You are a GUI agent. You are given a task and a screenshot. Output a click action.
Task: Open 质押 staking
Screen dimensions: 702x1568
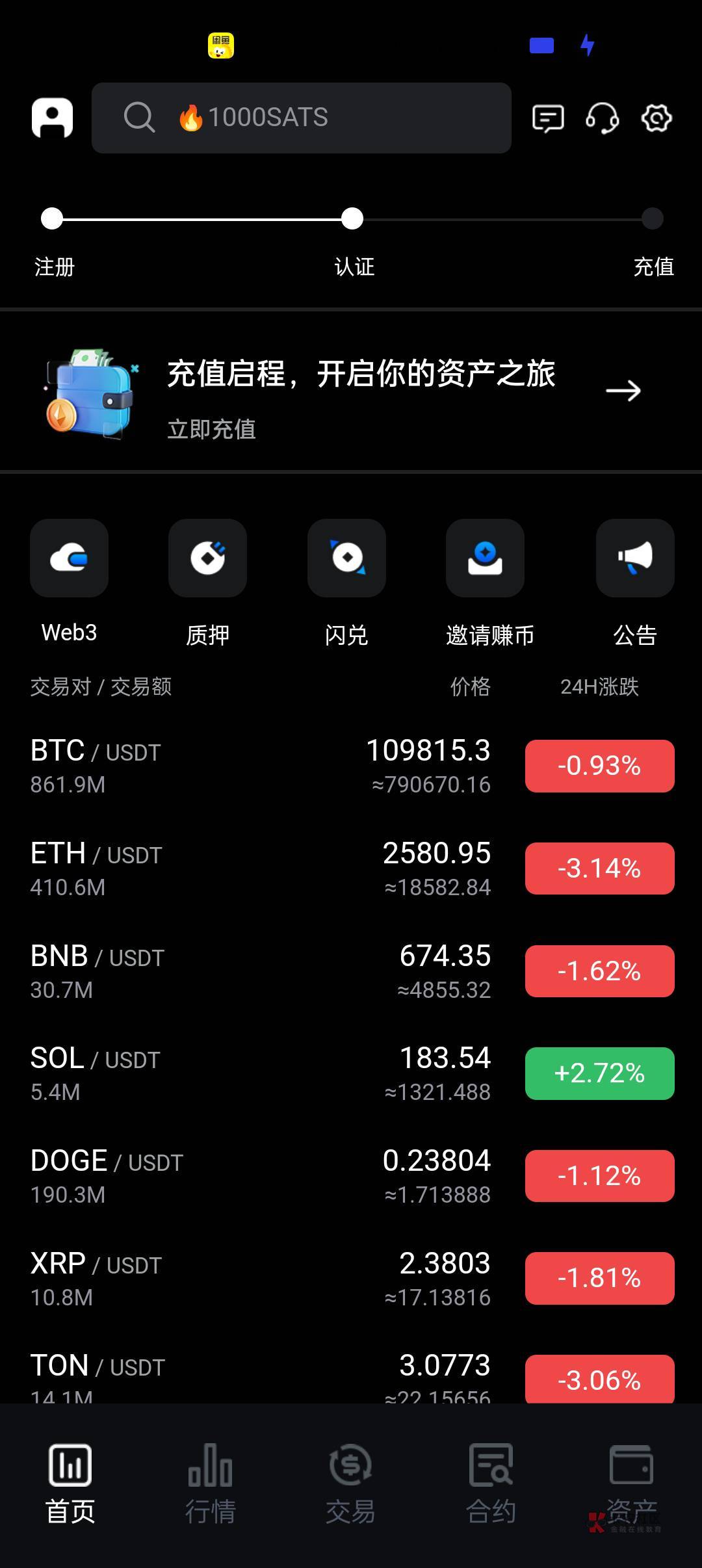tap(207, 558)
